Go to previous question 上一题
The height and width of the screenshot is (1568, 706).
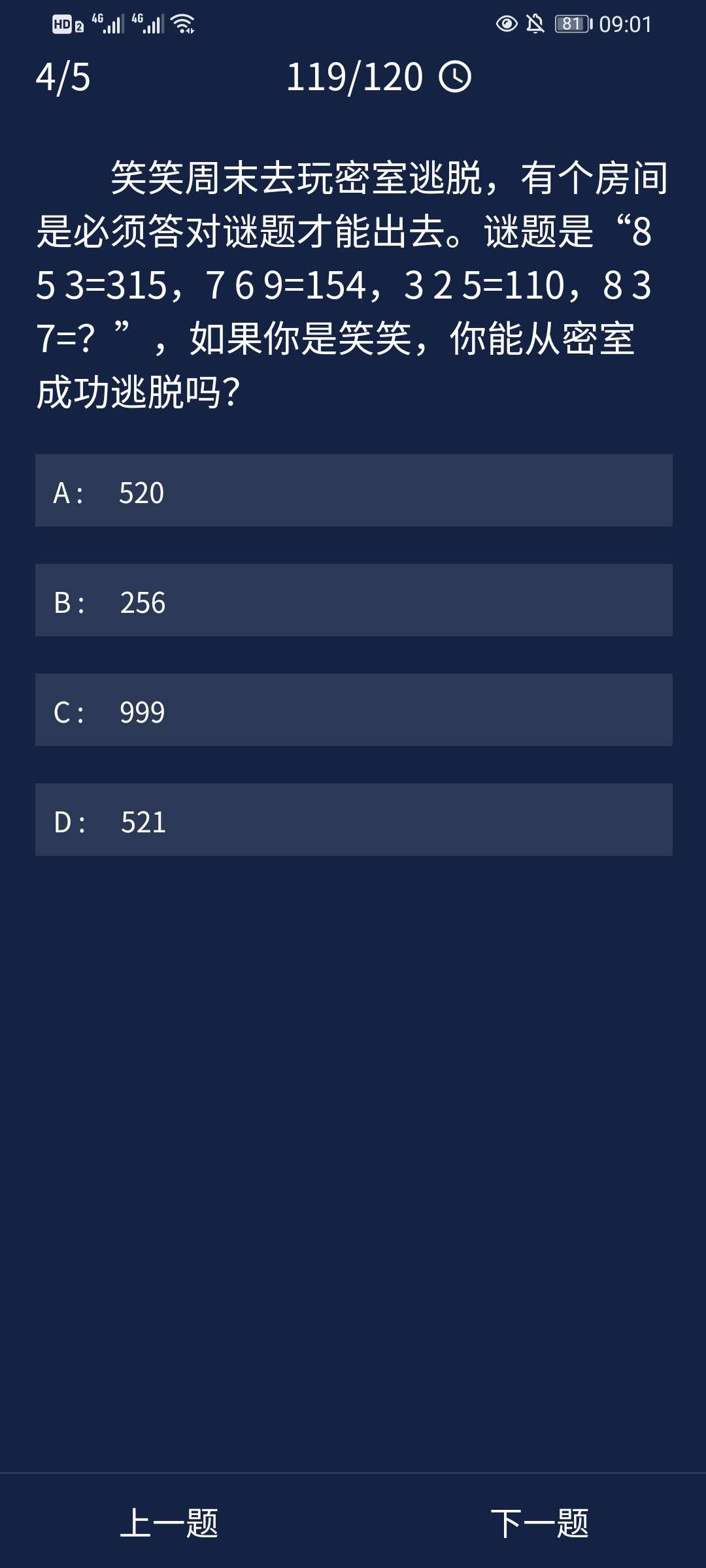169,1523
